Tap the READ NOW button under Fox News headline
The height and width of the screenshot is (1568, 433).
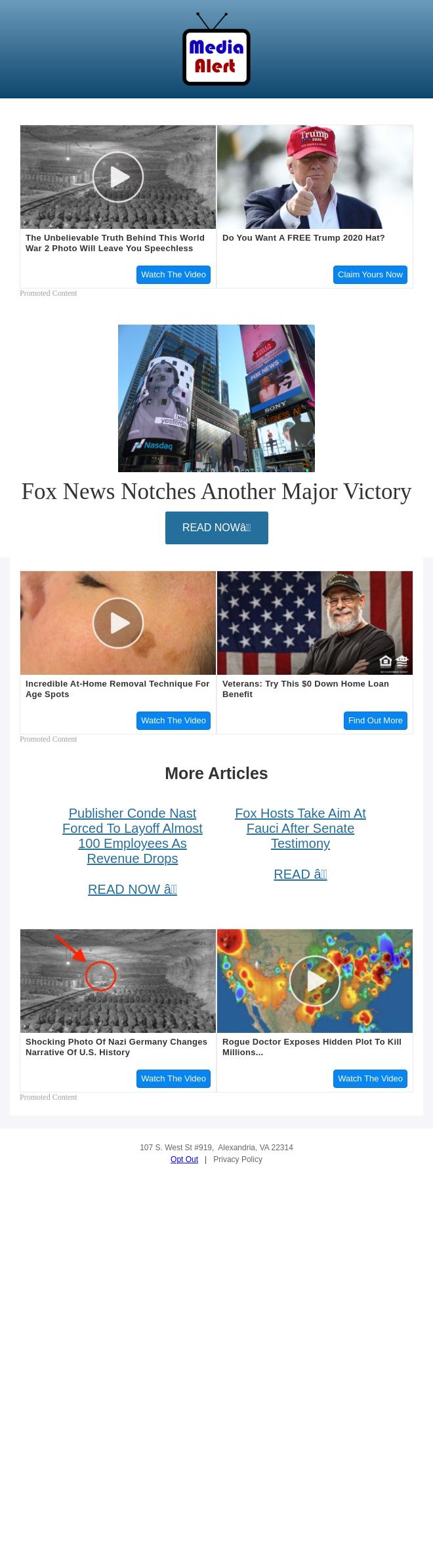click(216, 528)
